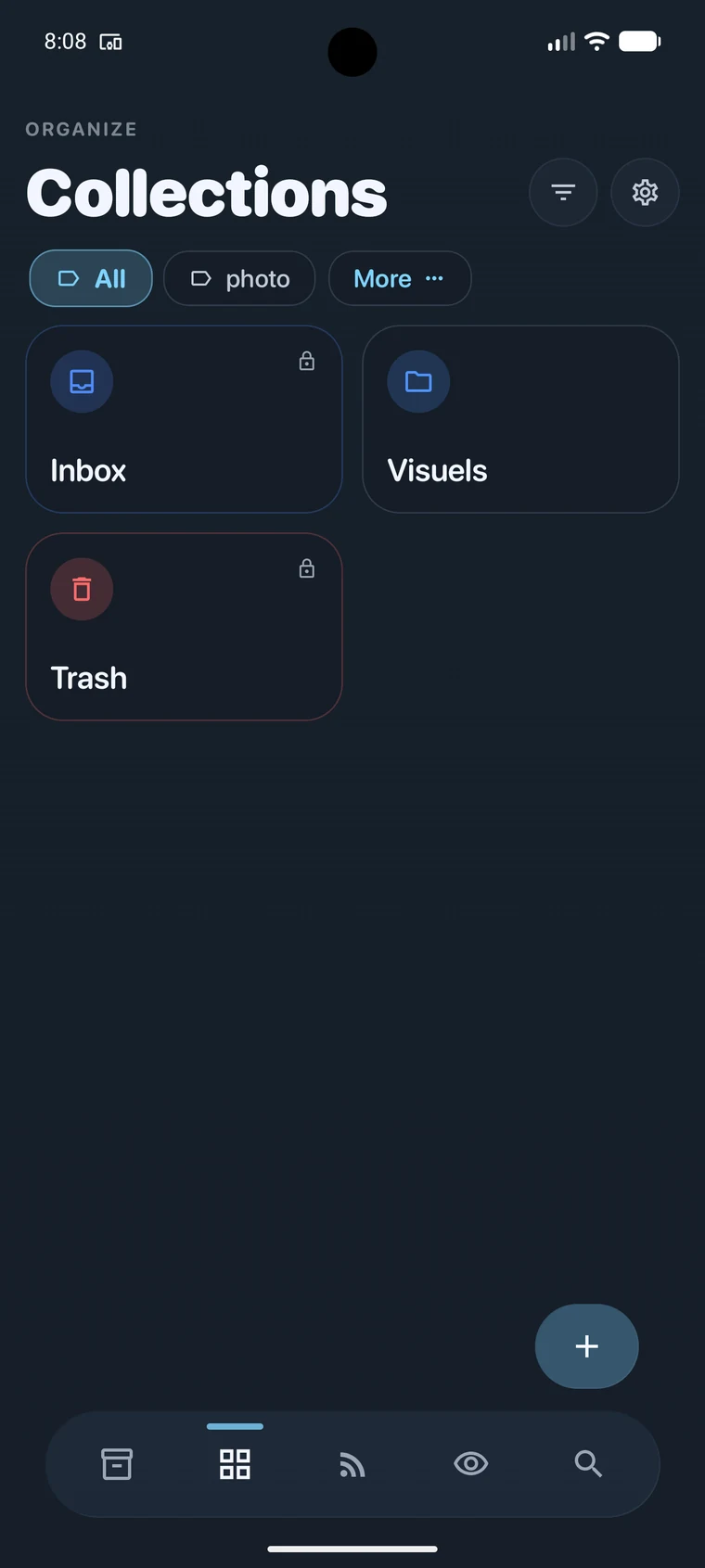
Task: Click the Inbox collection tray icon
Action: pyautogui.click(x=82, y=381)
